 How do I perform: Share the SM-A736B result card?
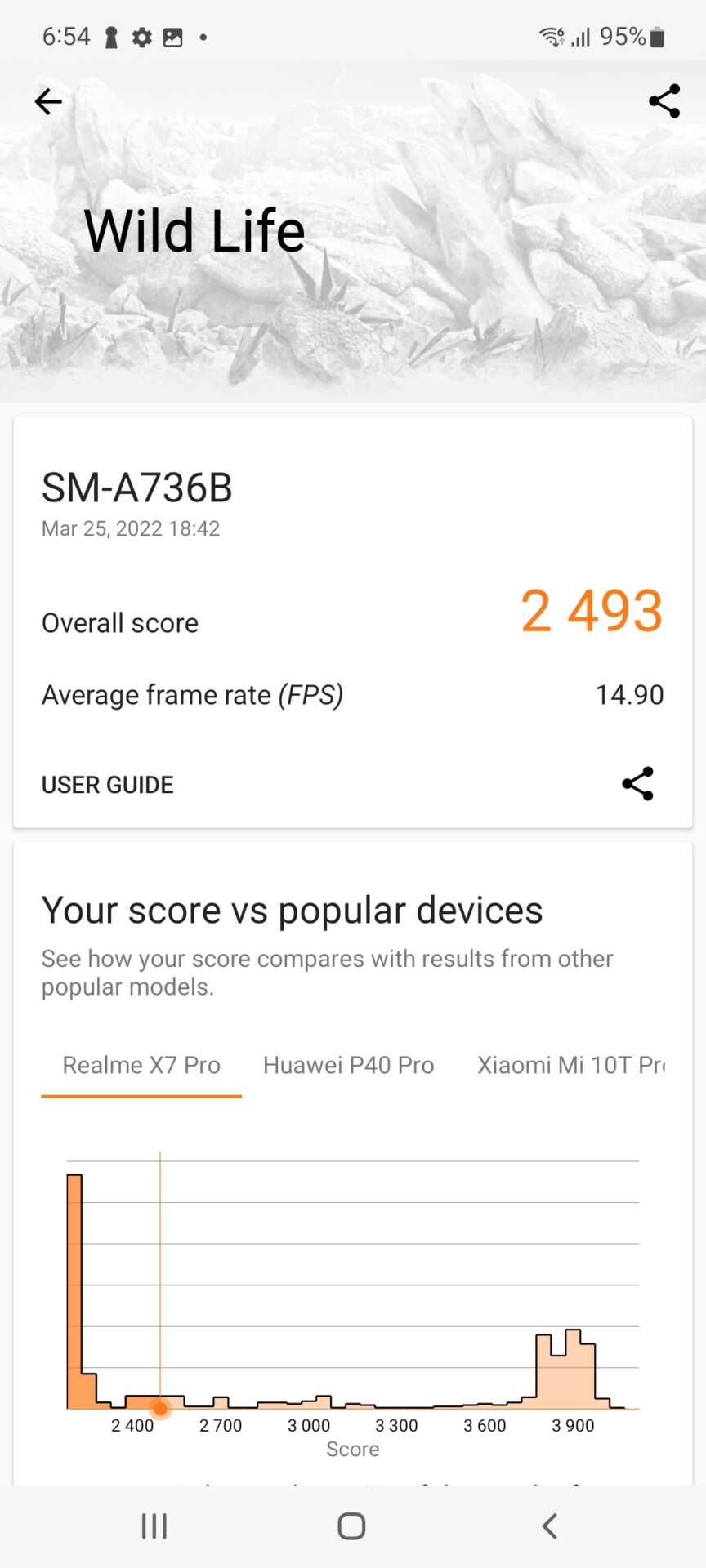pyautogui.click(x=637, y=784)
